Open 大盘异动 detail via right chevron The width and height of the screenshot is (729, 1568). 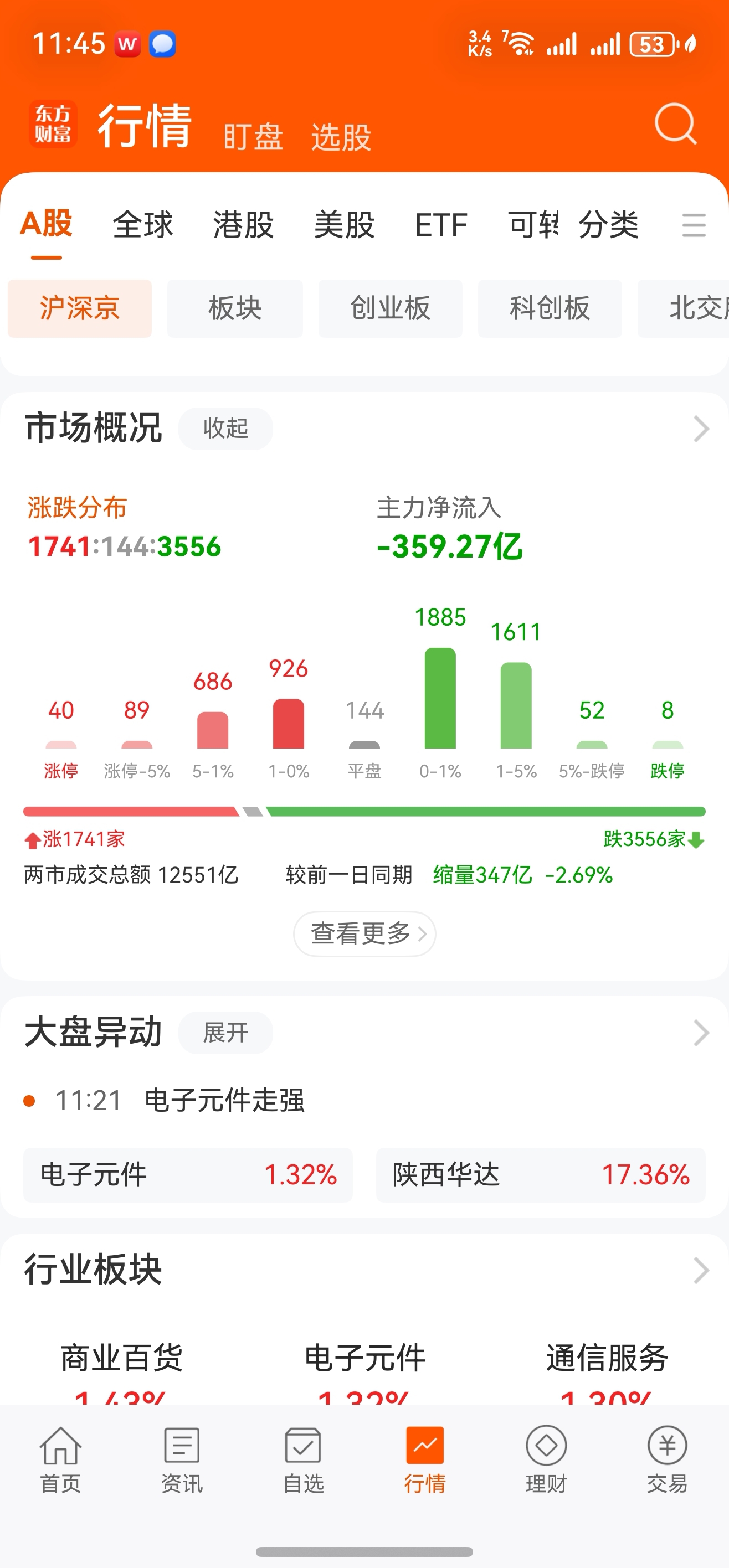click(x=702, y=1033)
